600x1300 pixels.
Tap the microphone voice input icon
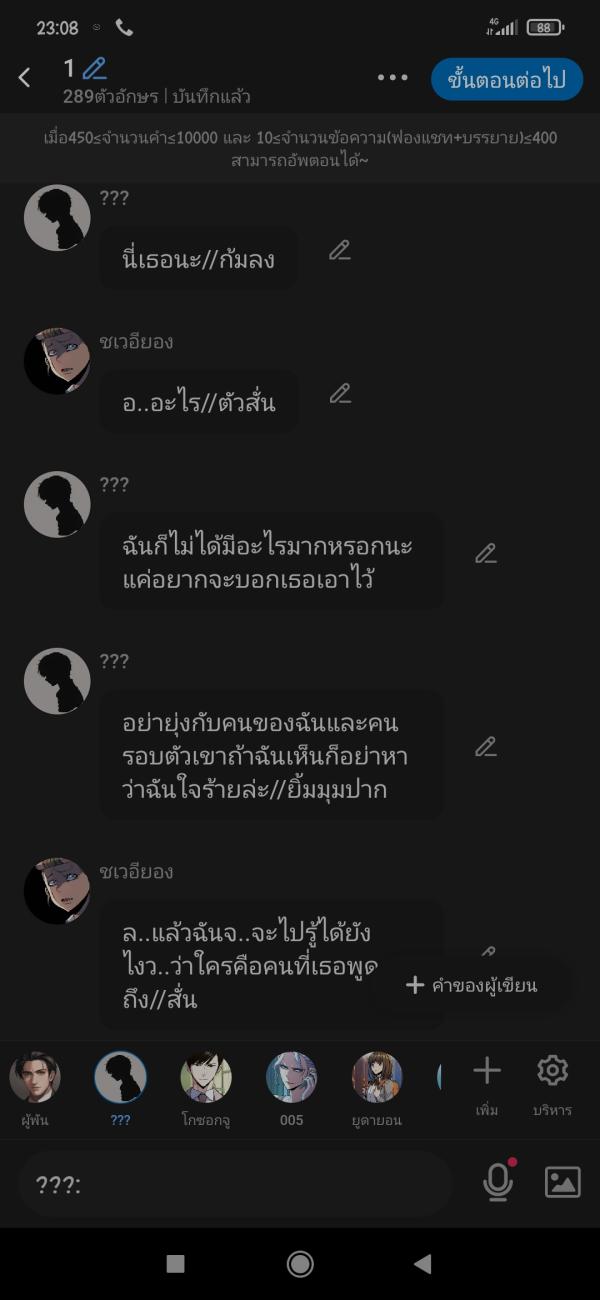tap(498, 1182)
